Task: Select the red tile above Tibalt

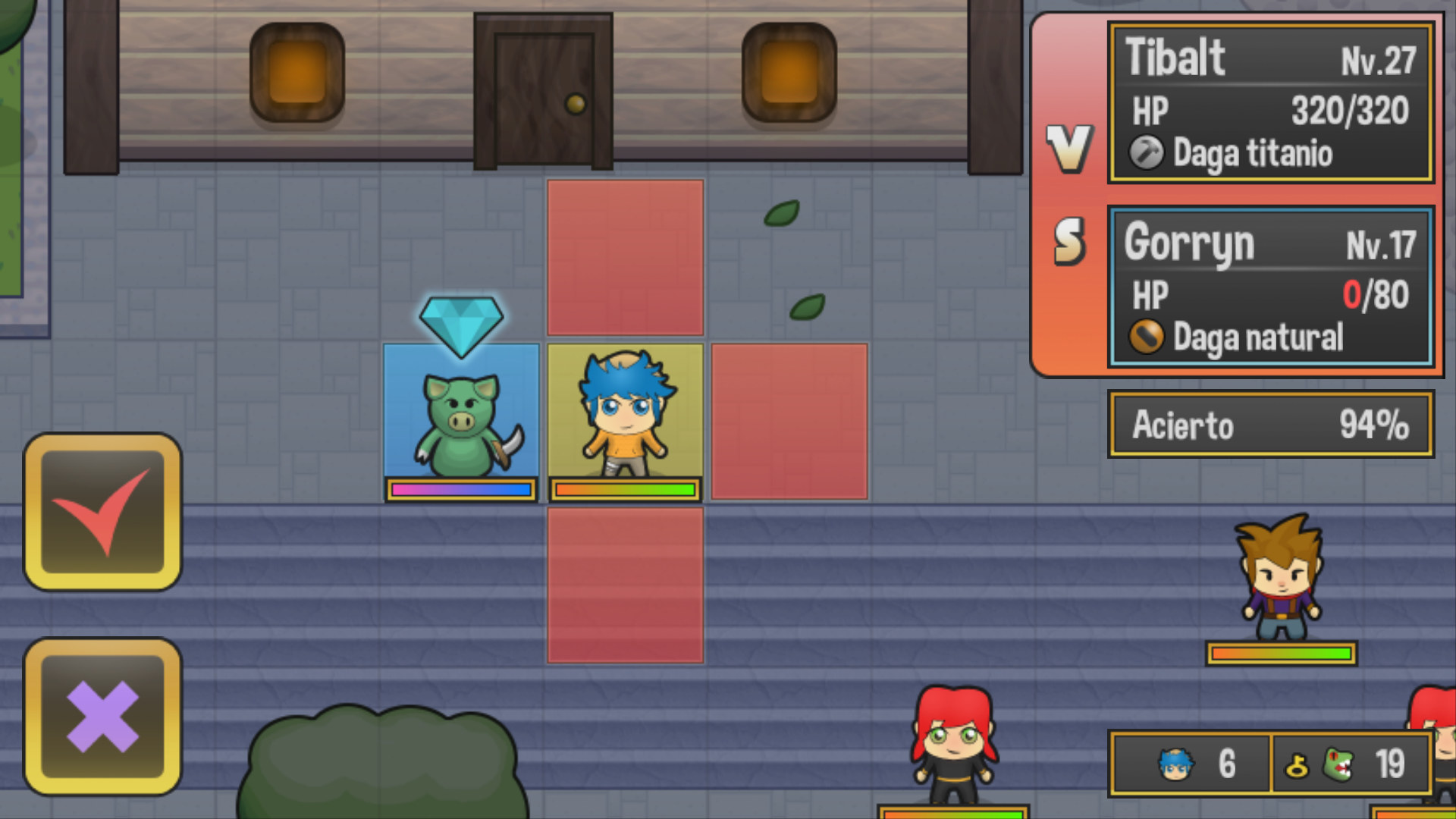Action: [625, 258]
